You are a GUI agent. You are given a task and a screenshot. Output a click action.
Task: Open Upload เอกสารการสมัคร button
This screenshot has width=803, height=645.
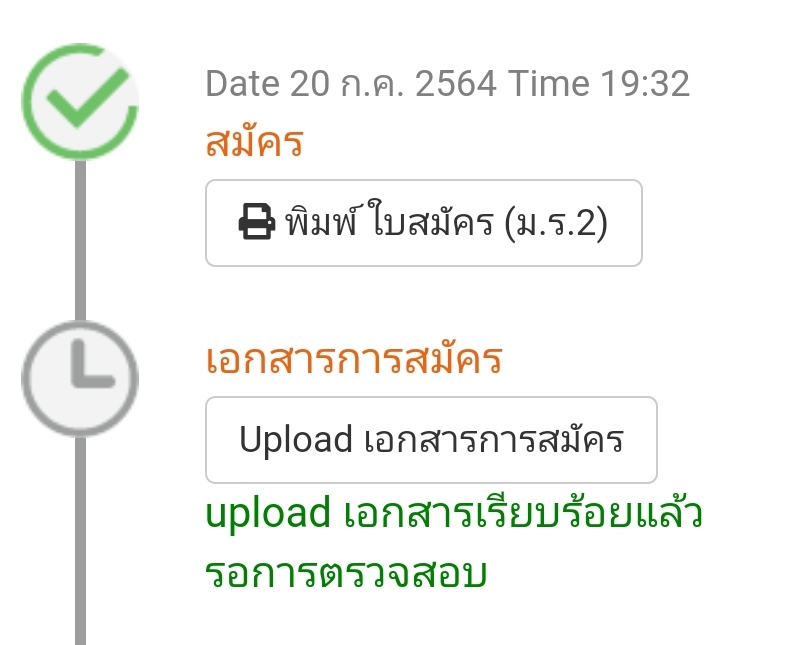pyautogui.click(x=431, y=440)
